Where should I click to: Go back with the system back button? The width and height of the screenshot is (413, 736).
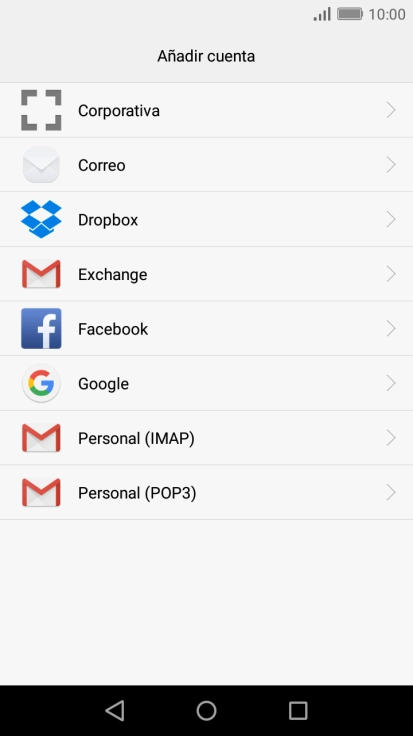pos(115,710)
